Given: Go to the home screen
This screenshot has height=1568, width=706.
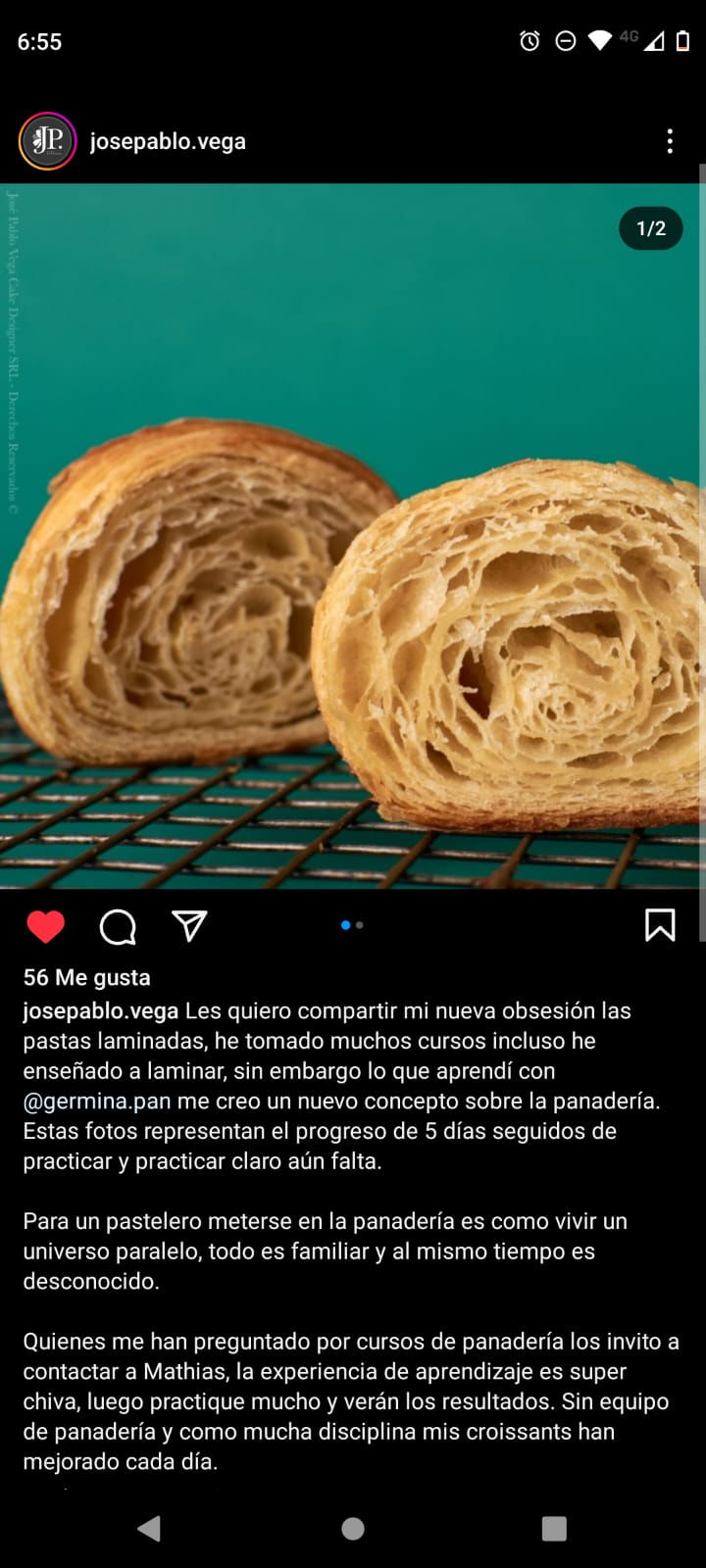Looking at the screenshot, I should (353, 1529).
